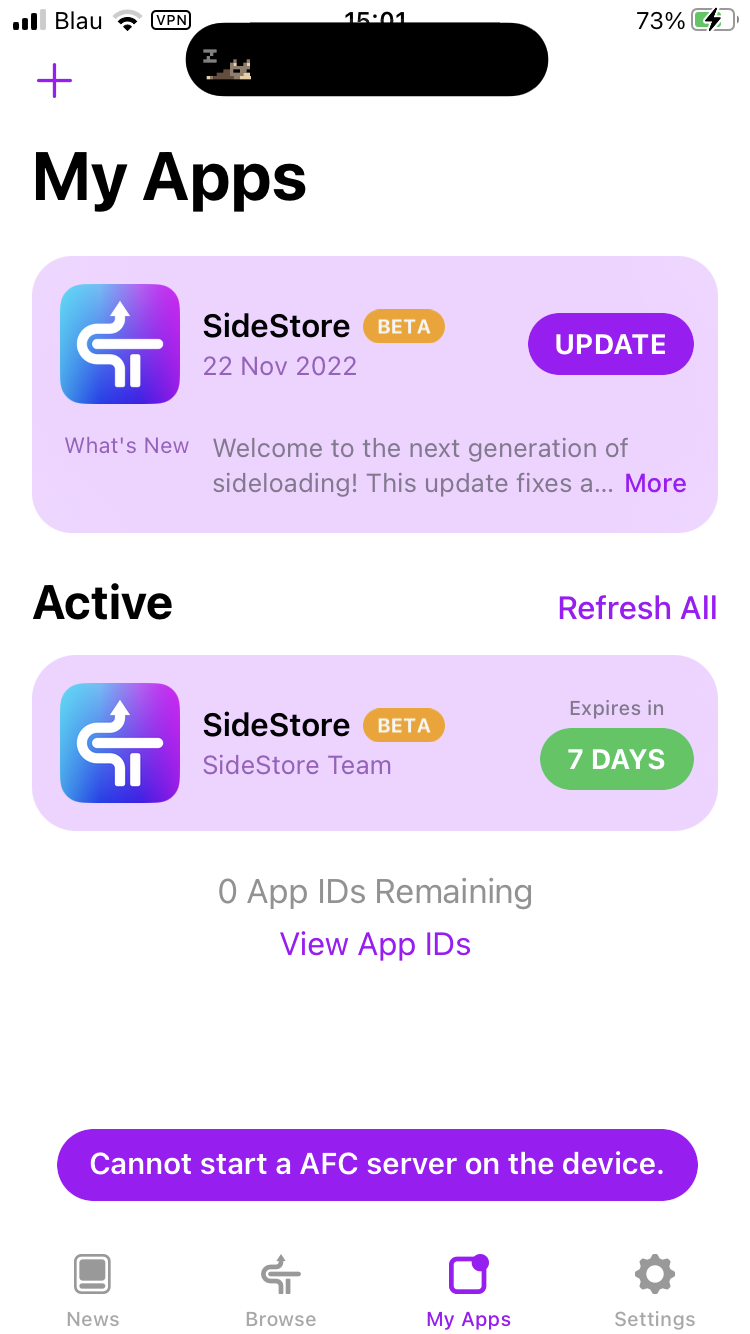Select the My Apps tab
This screenshot has height=1334, width=750.
(x=469, y=1291)
